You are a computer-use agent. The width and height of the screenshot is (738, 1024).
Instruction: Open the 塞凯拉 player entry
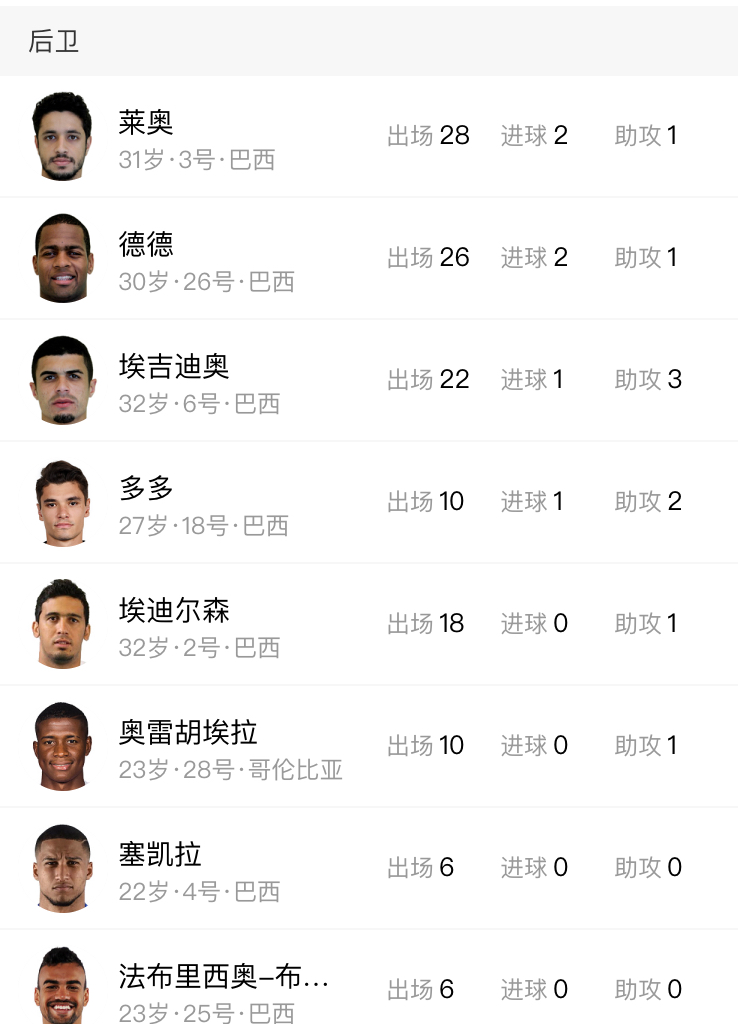pos(368,868)
